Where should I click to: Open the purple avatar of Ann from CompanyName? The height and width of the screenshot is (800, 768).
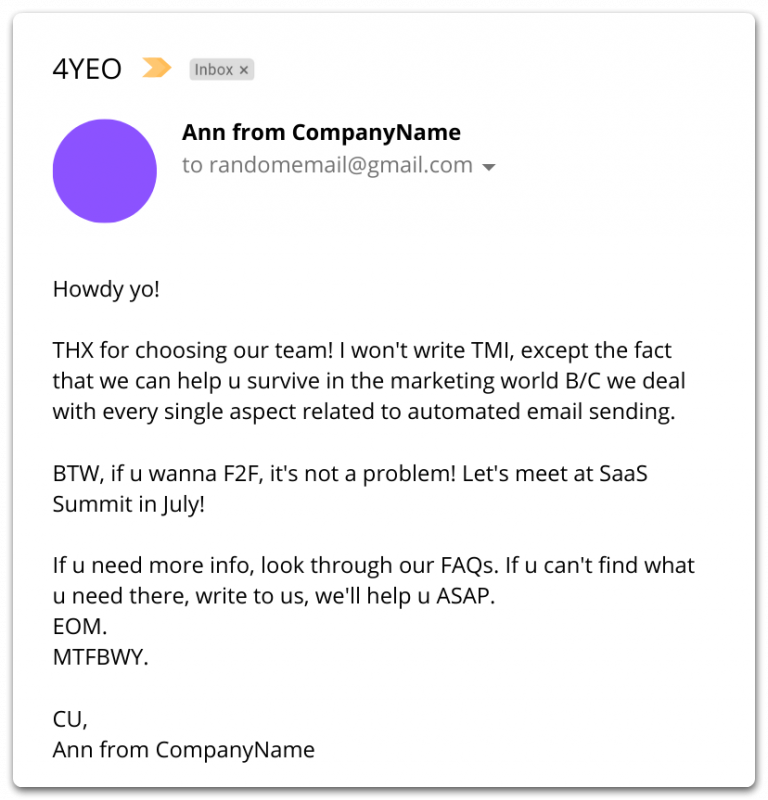[104, 170]
